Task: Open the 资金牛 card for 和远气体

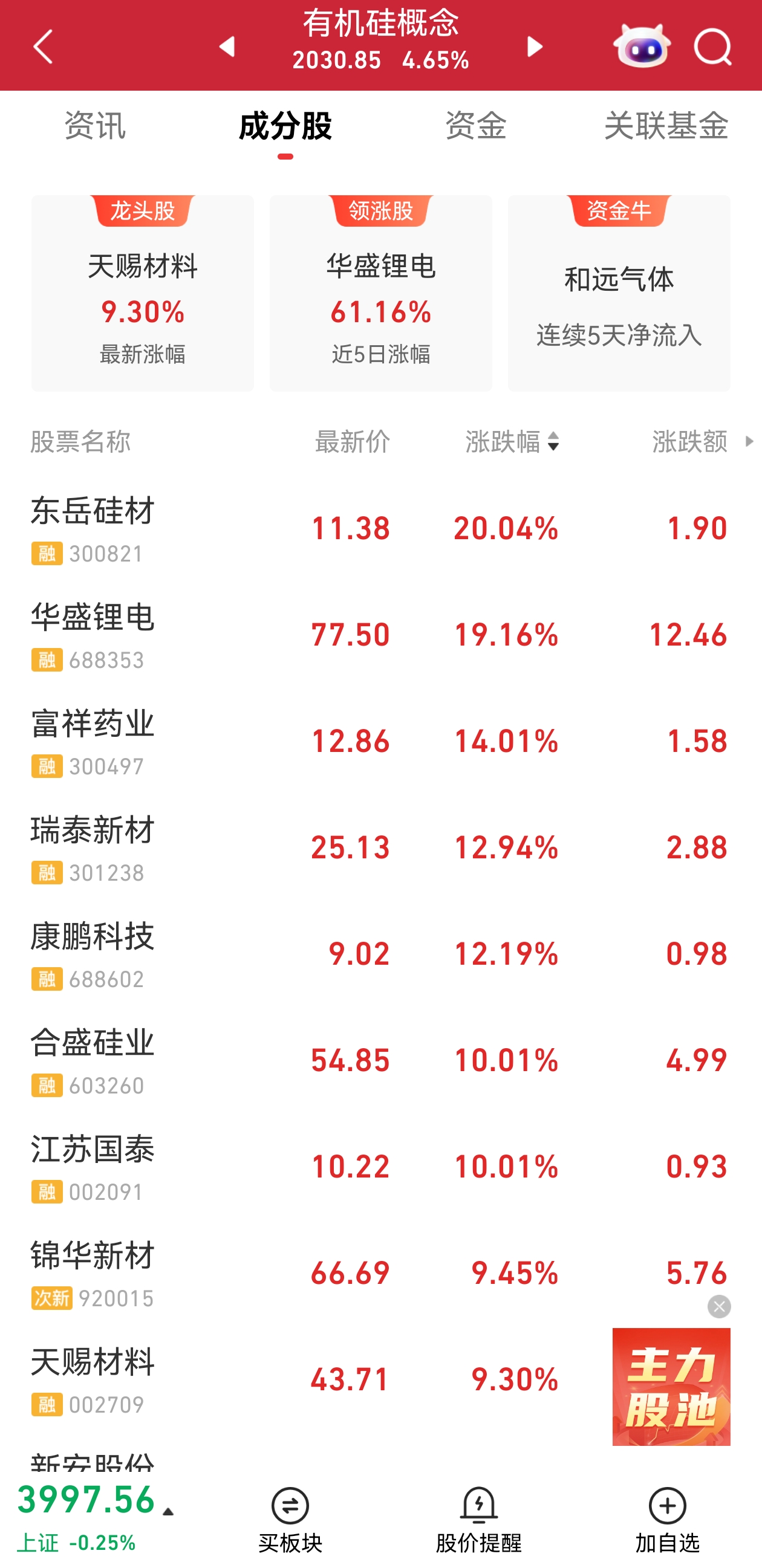Action: tap(619, 293)
